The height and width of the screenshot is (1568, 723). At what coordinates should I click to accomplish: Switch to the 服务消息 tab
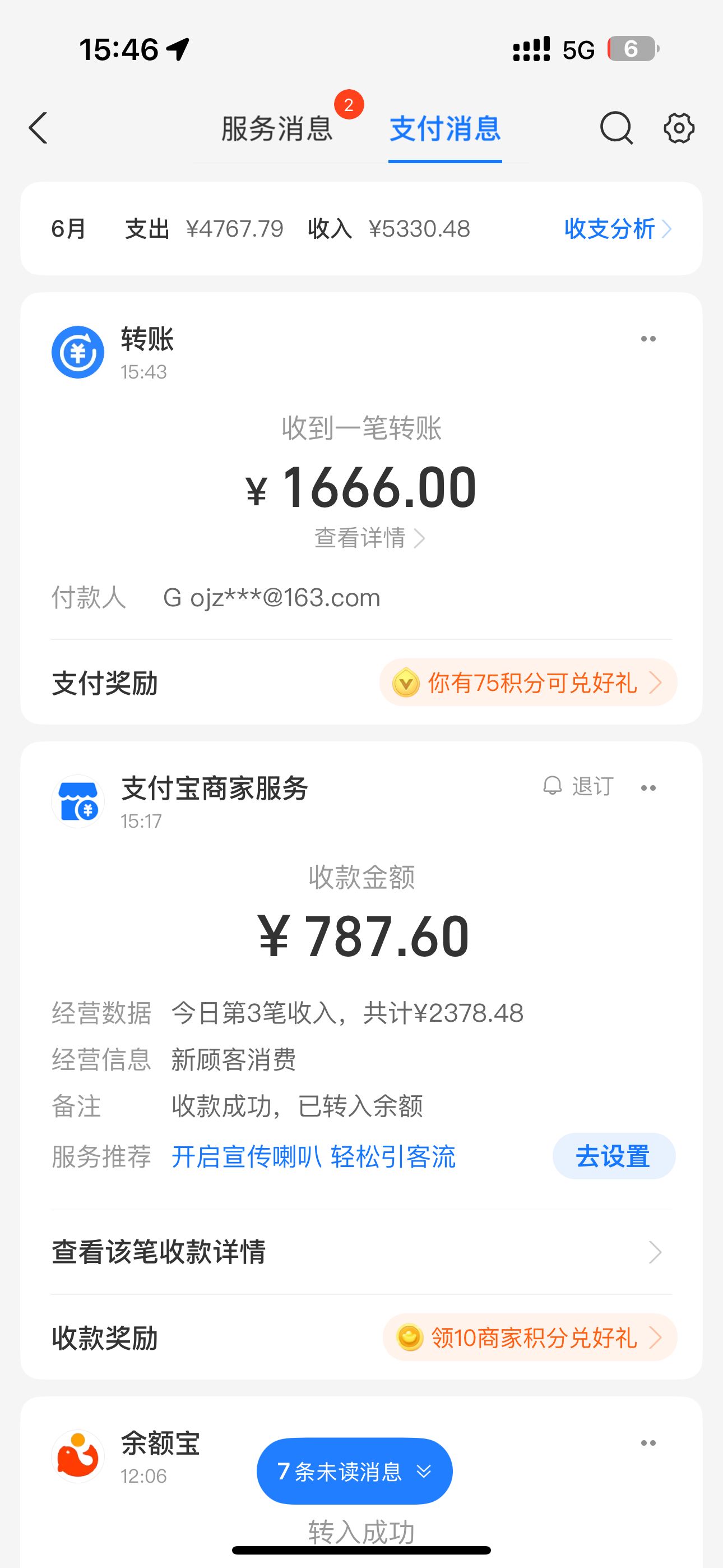coord(277,129)
